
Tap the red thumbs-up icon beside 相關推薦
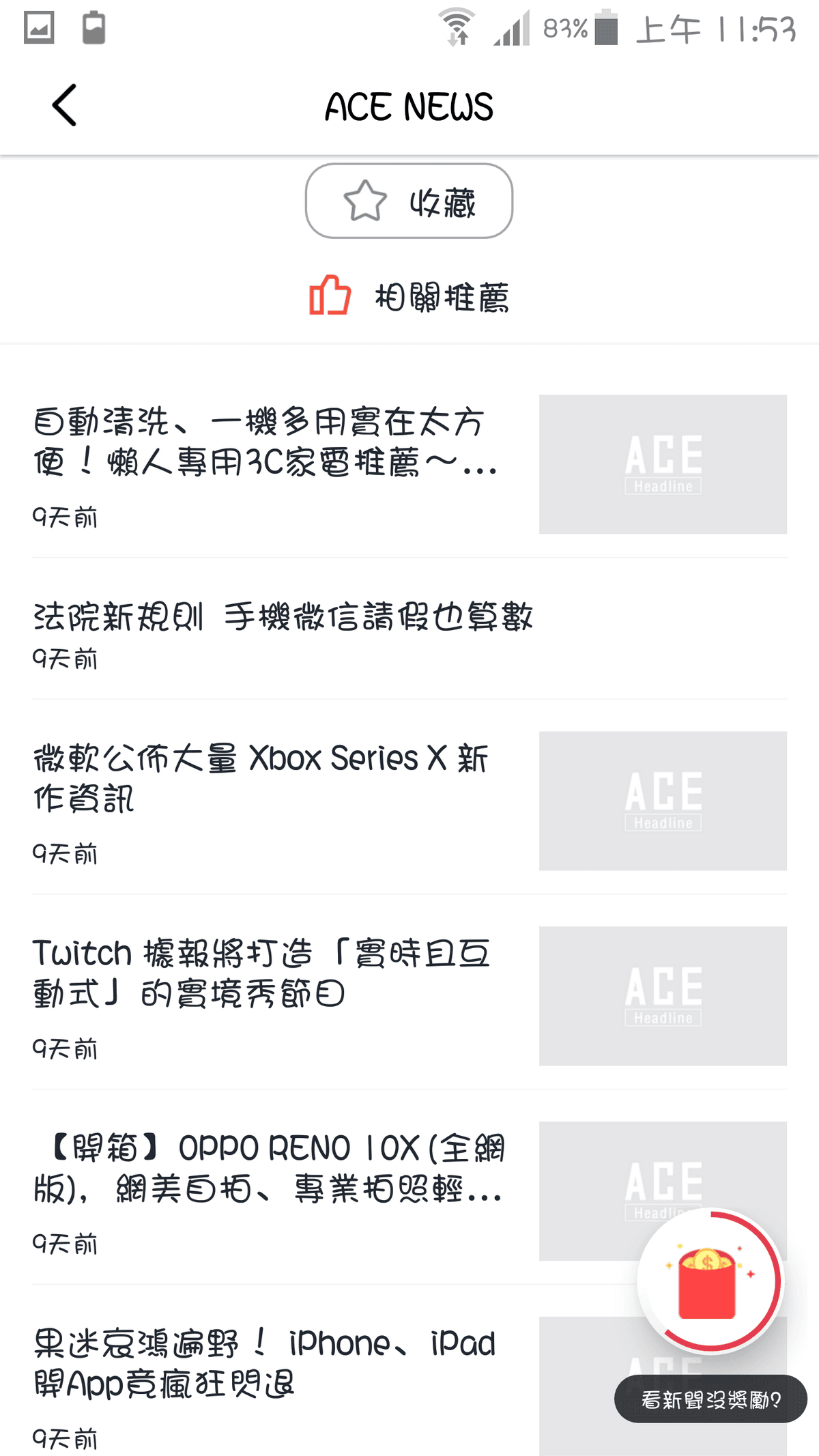pyautogui.click(x=330, y=296)
